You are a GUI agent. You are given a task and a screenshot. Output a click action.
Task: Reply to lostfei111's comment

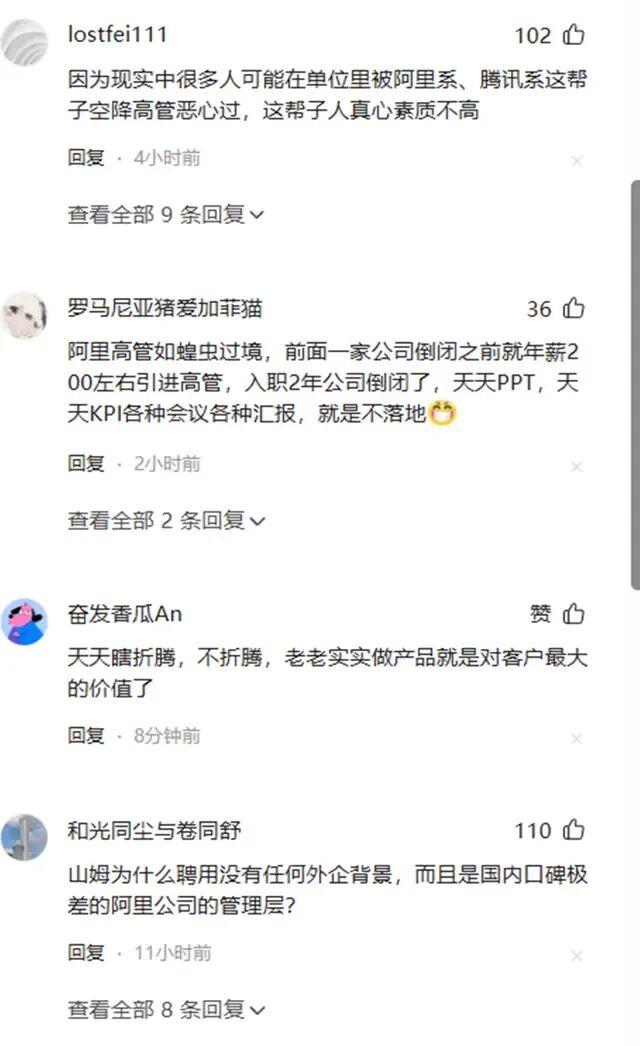(x=86, y=157)
